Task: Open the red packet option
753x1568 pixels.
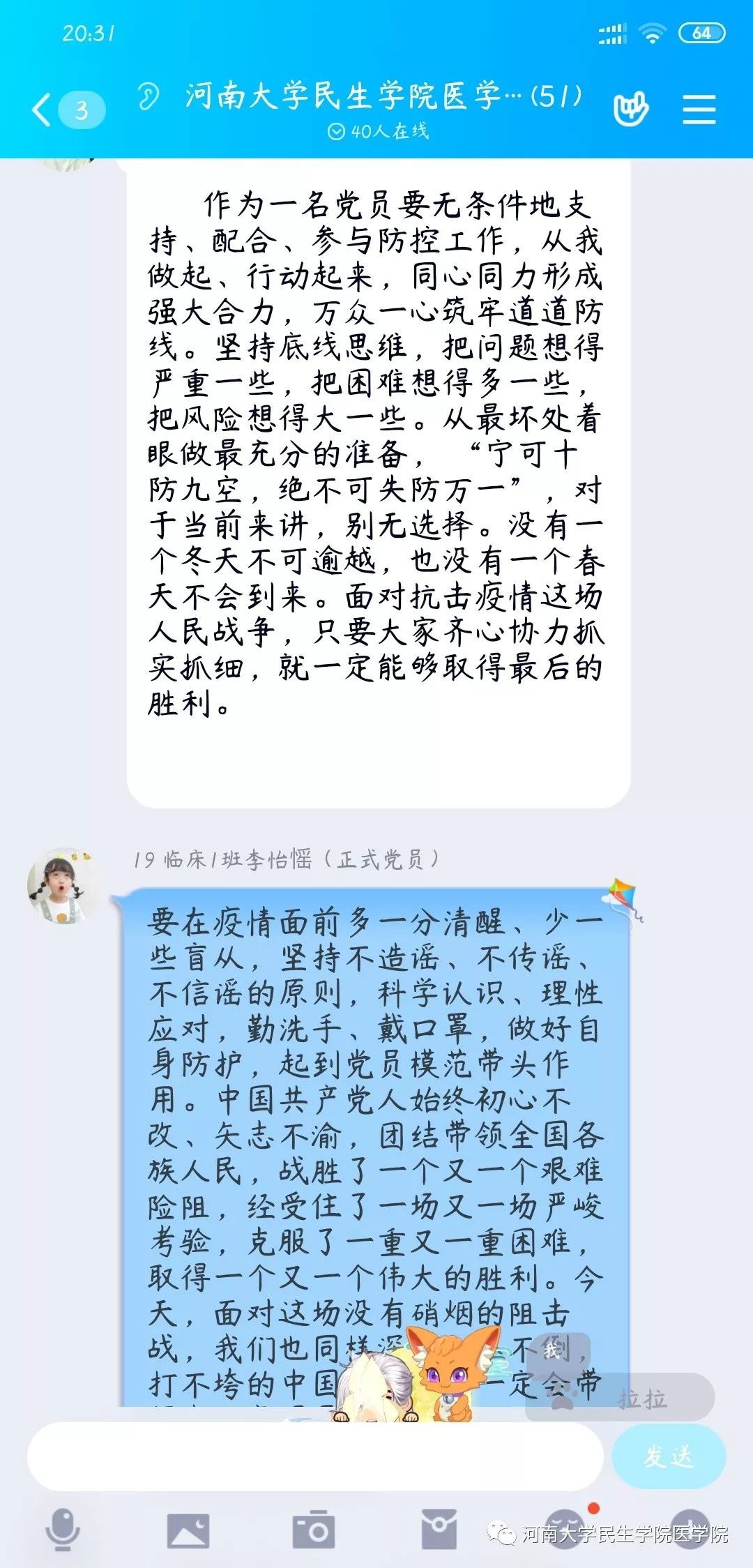Action: pyautogui.click(x=439, y=1530)
